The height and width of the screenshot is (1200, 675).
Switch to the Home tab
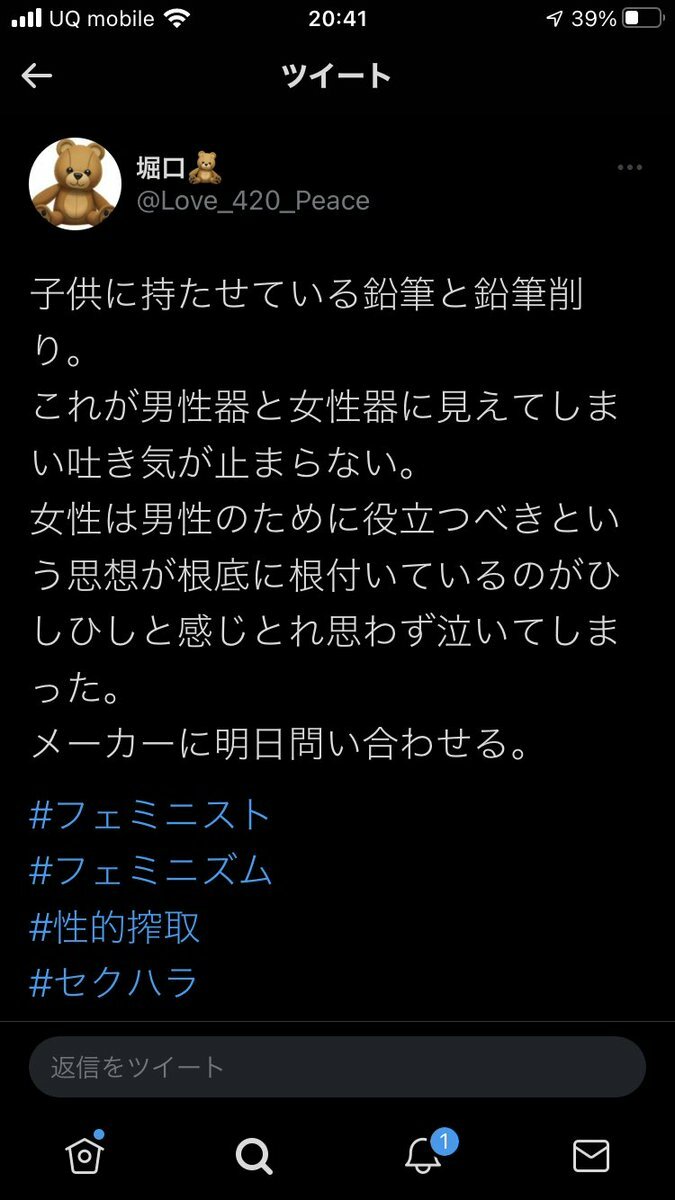(x=85, y=1156)
